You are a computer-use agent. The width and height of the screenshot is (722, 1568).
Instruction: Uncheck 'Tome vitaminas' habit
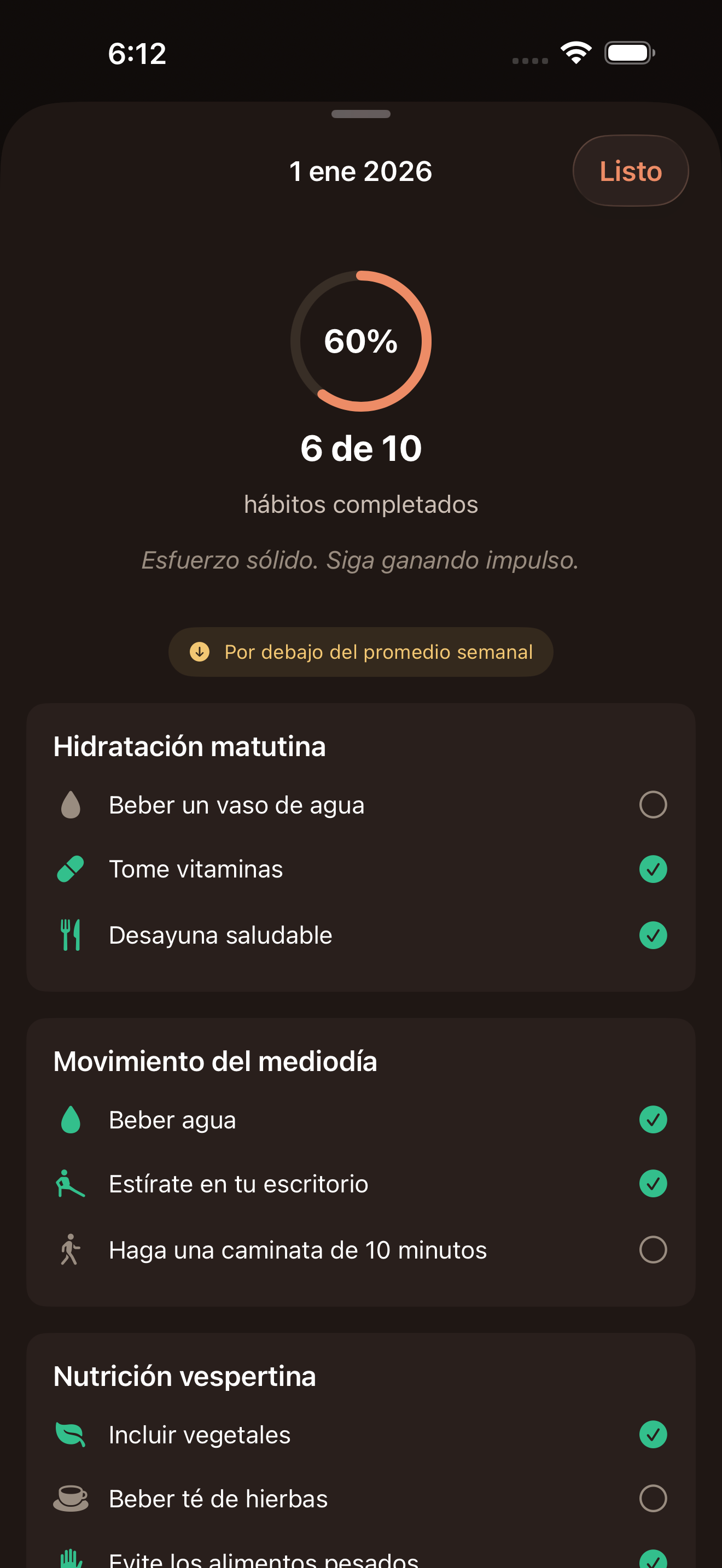tap(653, 869)
